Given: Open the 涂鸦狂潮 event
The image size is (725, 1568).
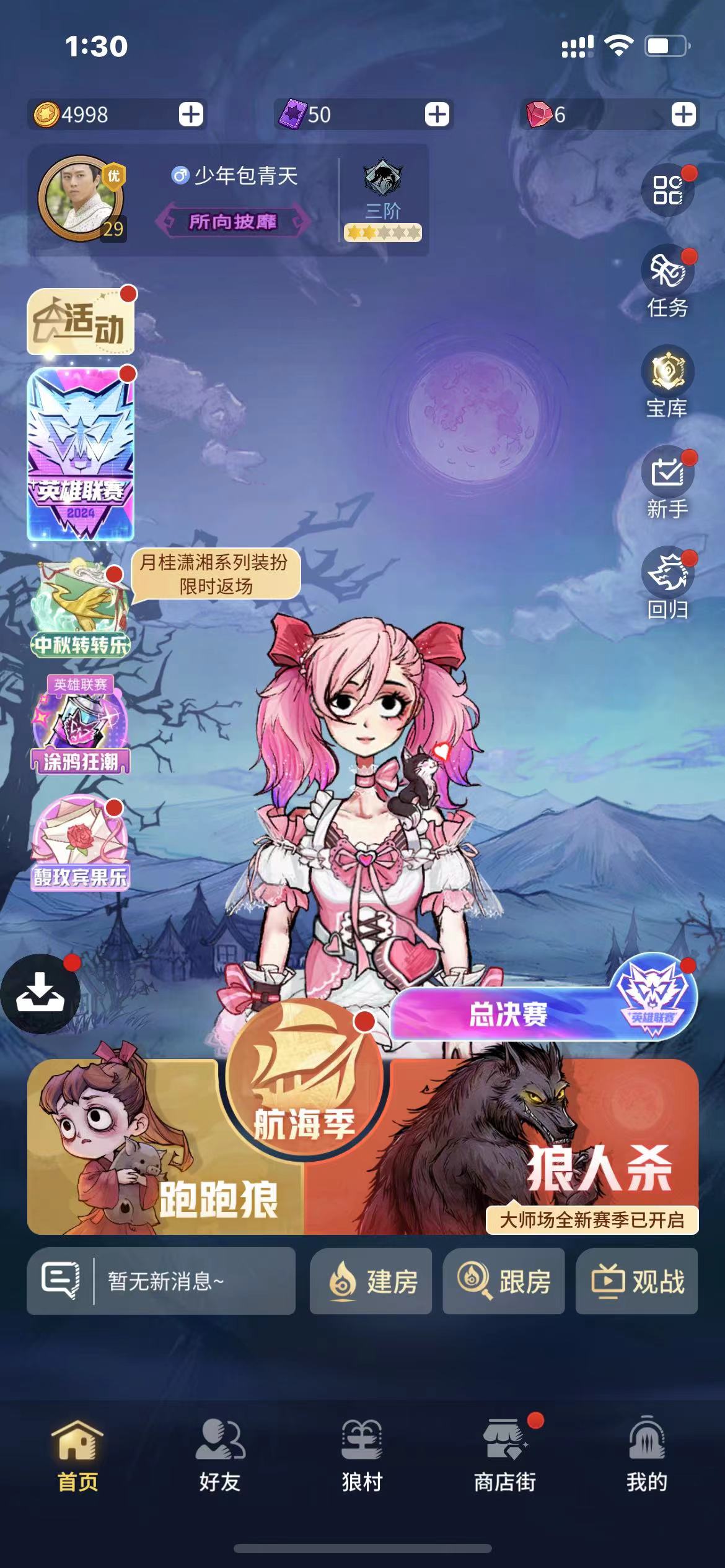Looking at the screenshot, I should point(81,725).
